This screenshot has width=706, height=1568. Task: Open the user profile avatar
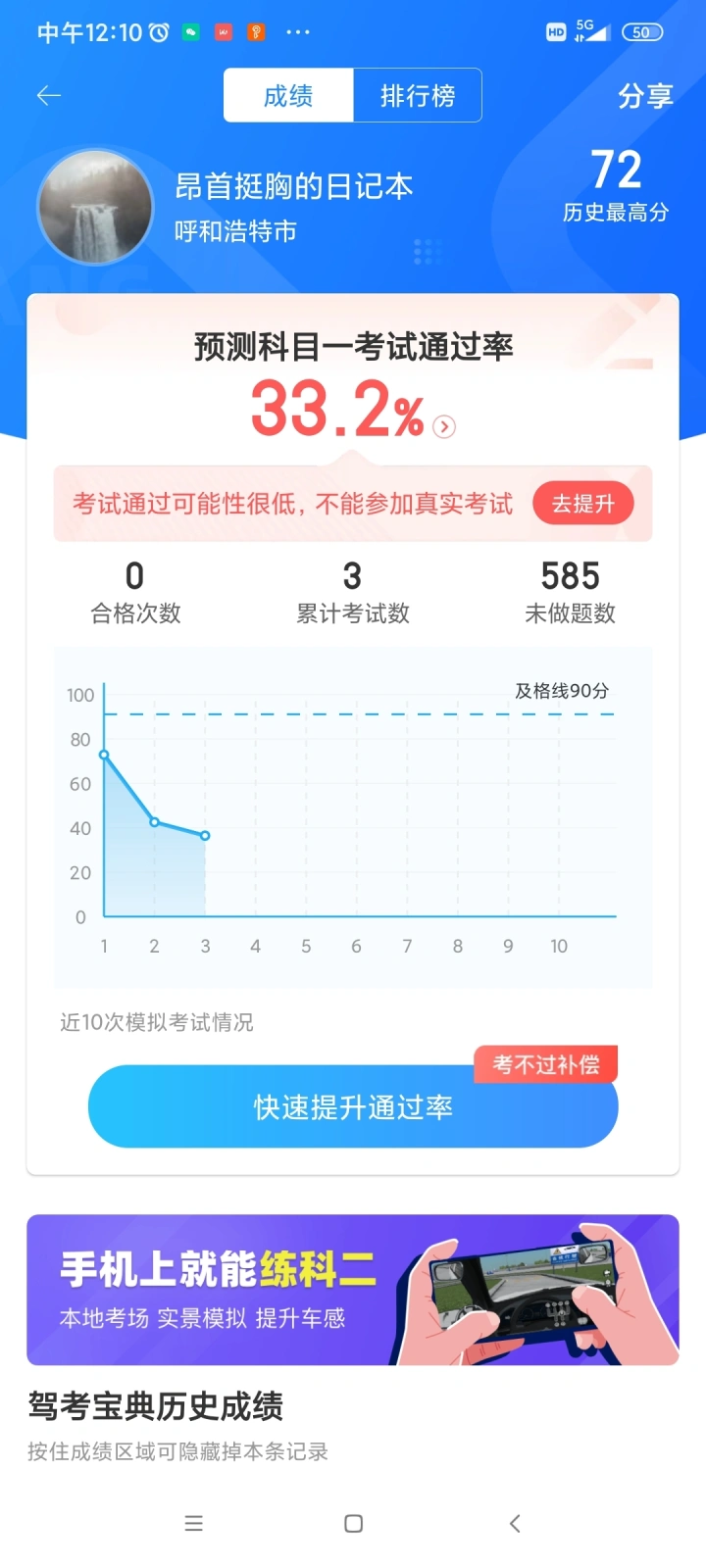click(95, 207)
